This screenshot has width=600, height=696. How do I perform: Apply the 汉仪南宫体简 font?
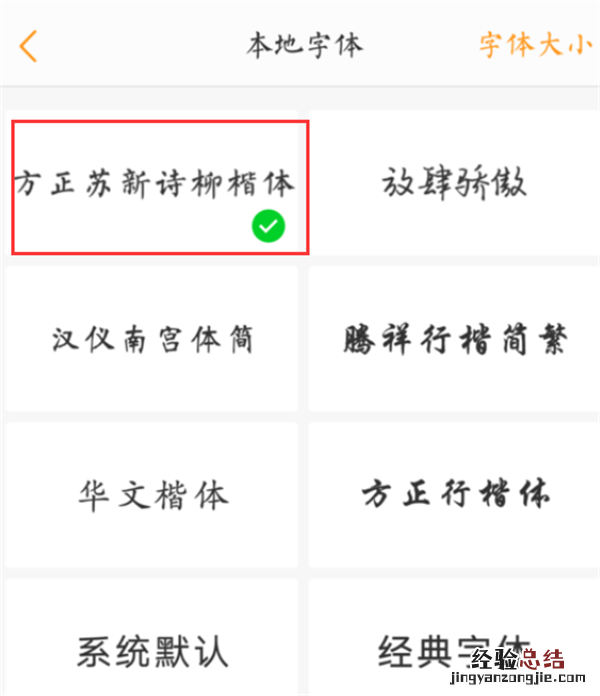coord(152,340)
